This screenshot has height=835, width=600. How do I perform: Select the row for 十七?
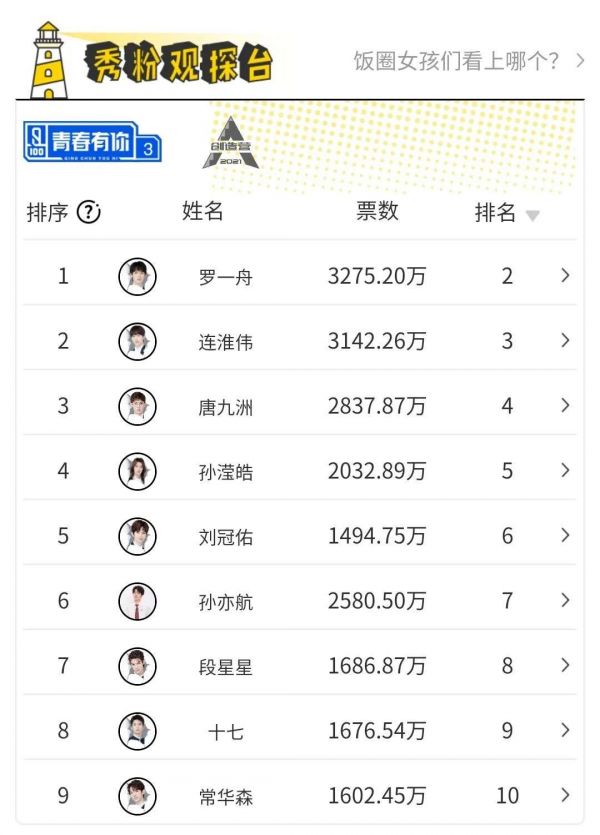tap(300, 731)
